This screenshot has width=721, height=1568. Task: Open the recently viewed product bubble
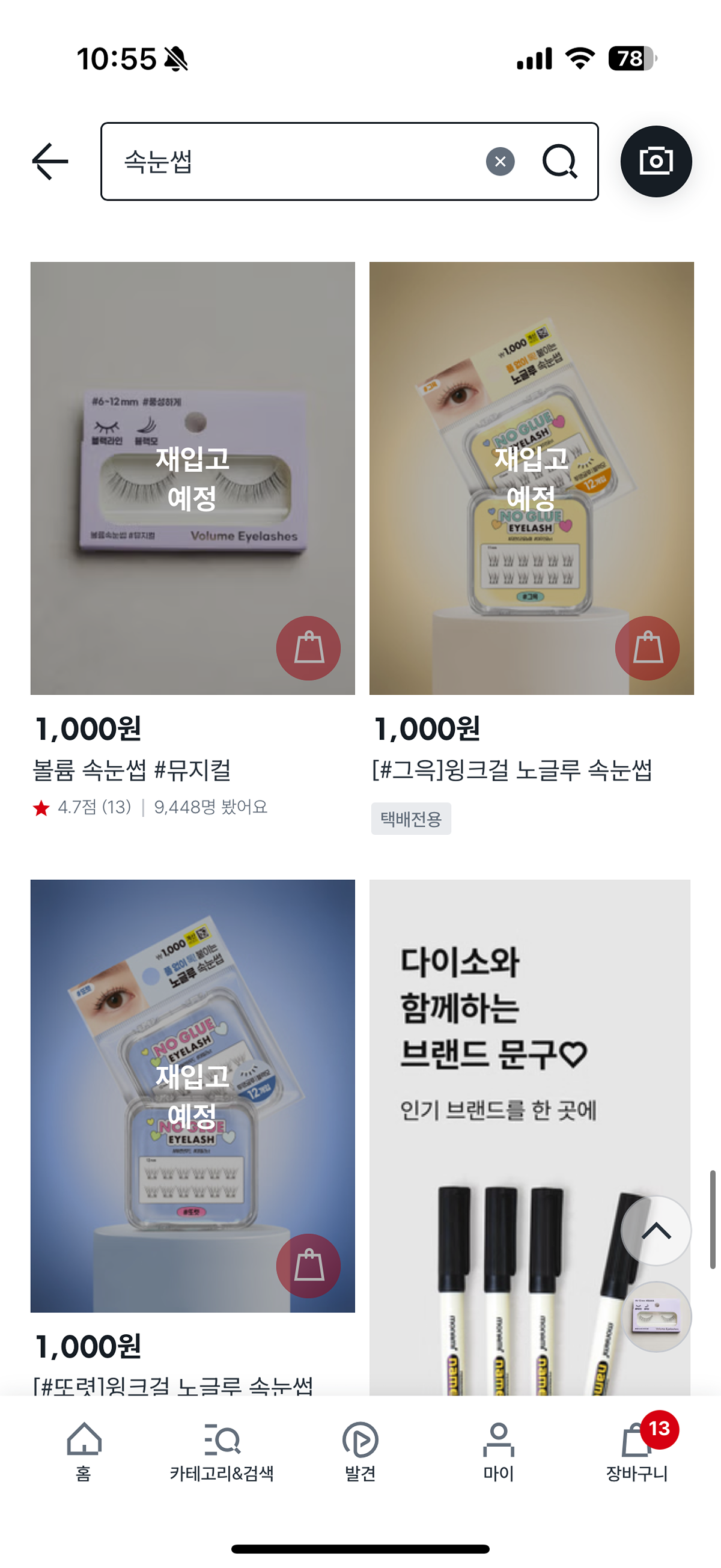tap(656, 1317)
